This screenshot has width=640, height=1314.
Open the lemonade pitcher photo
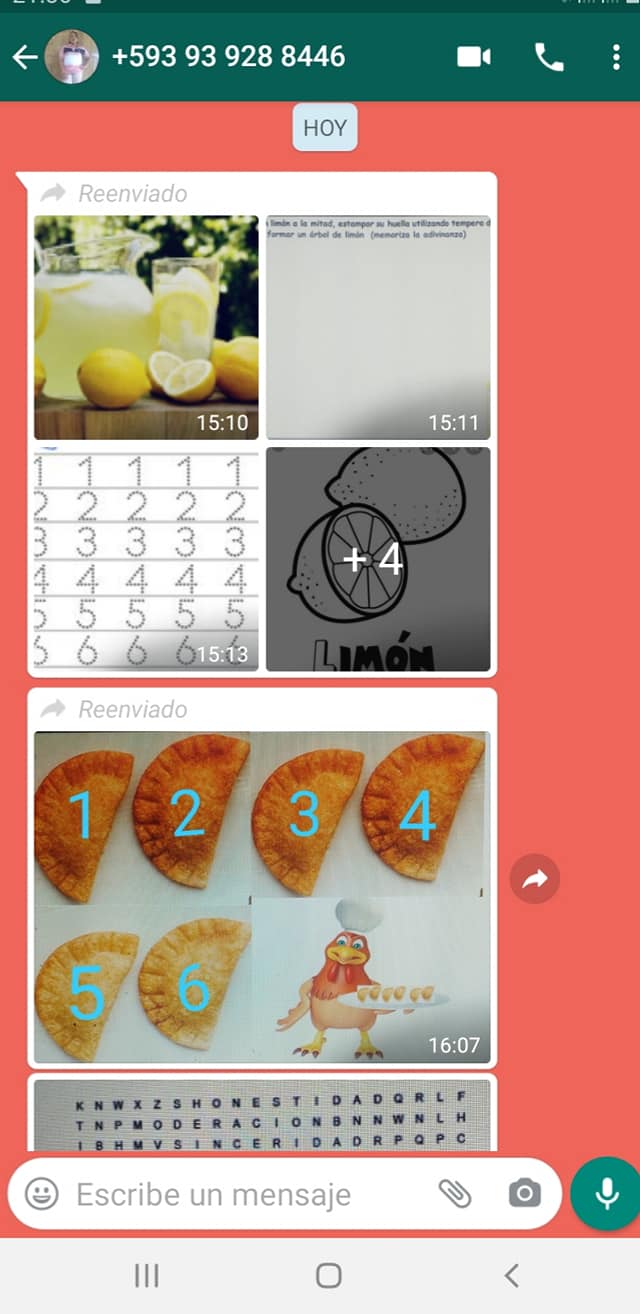tap(146, 327)
